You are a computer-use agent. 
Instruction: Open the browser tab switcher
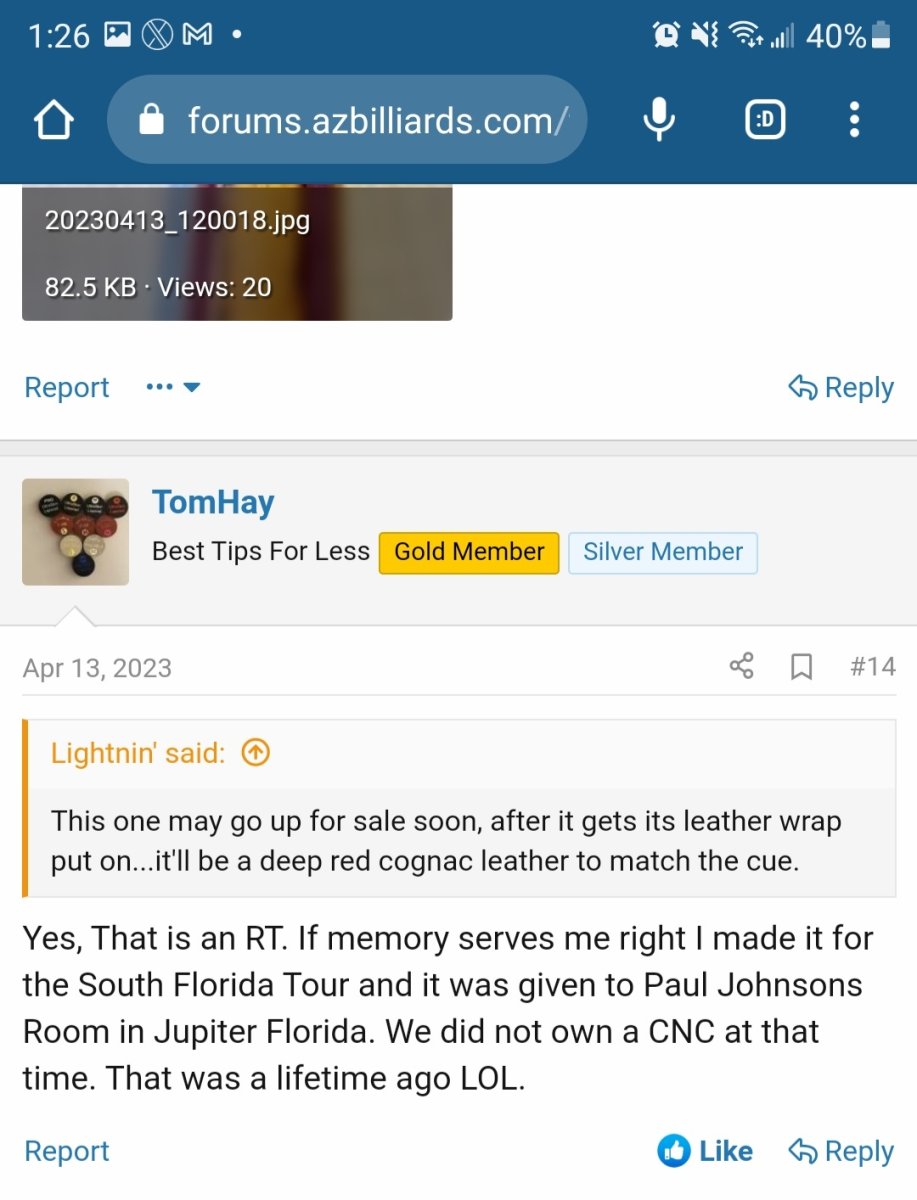click(765, 121)
